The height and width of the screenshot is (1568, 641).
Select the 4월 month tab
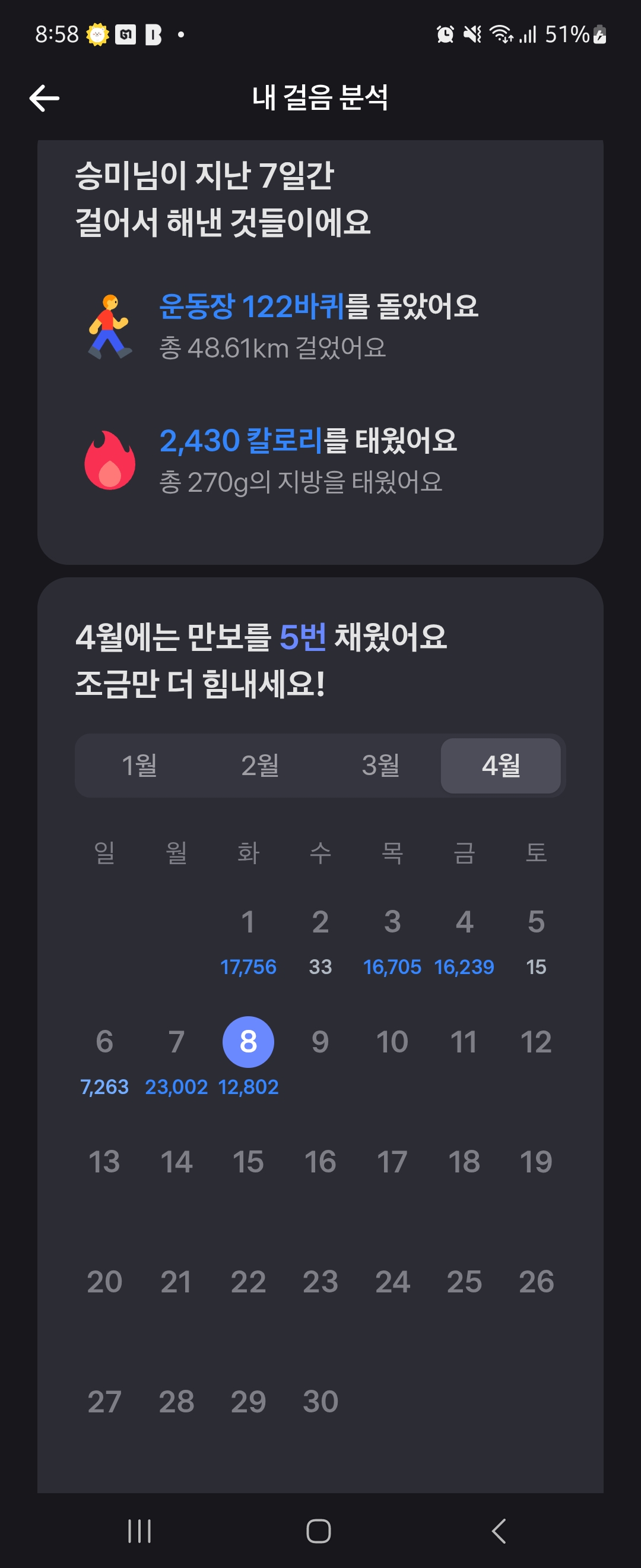pyautogui.click(x=500, y=765)
